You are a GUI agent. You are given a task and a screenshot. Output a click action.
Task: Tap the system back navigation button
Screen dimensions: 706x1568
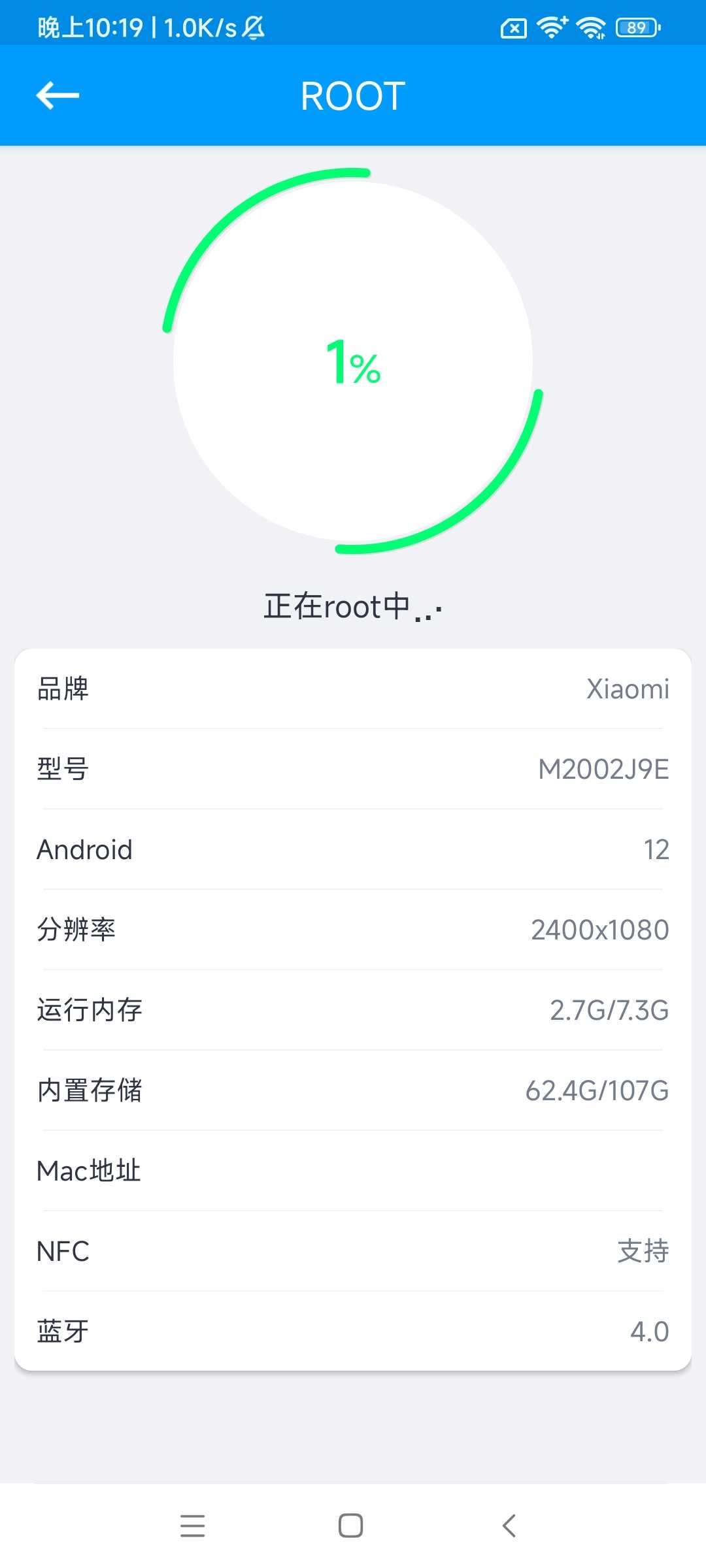(509, 1526)
